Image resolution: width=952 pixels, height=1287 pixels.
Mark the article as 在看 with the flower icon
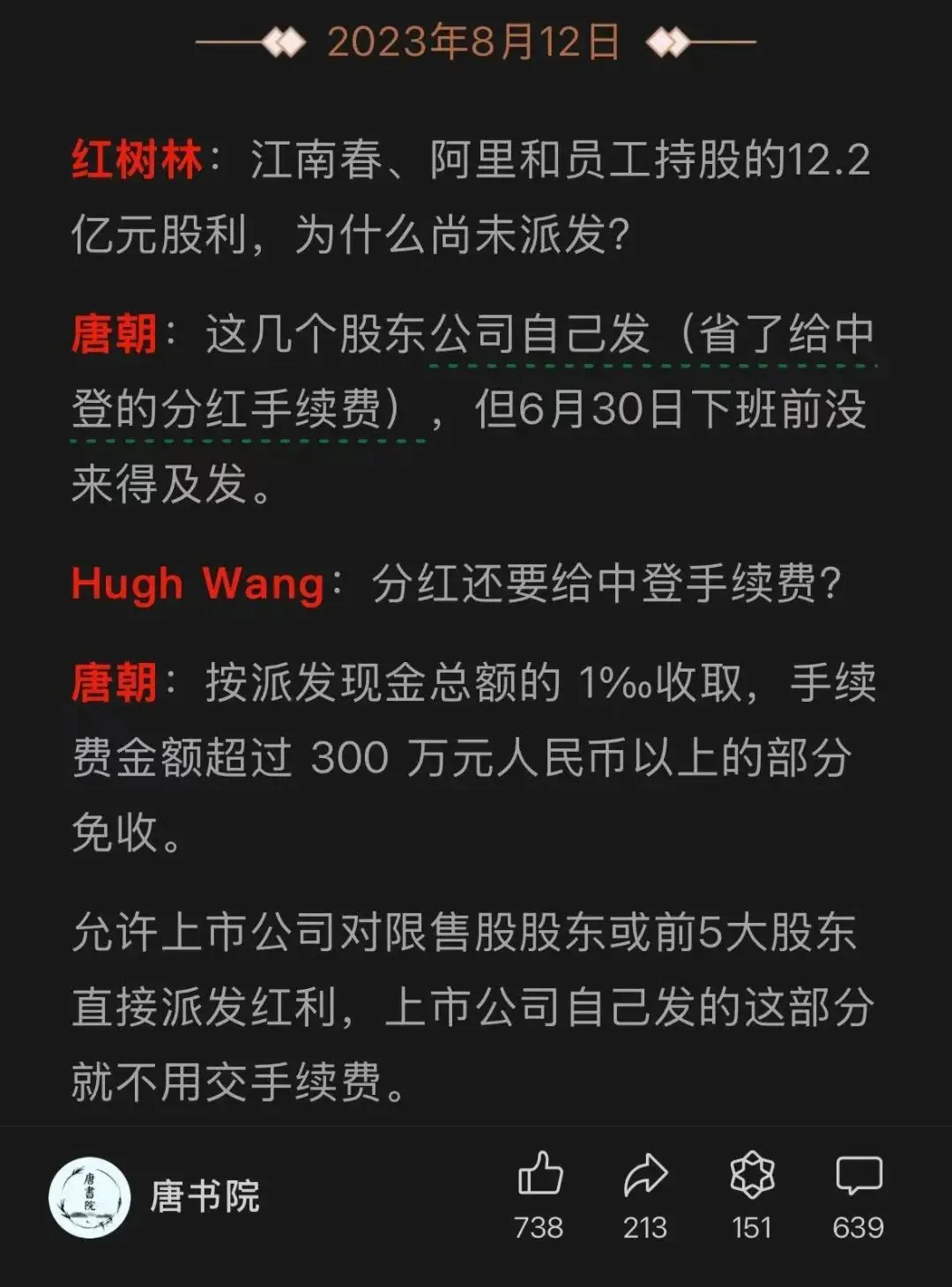[752, 1176]
